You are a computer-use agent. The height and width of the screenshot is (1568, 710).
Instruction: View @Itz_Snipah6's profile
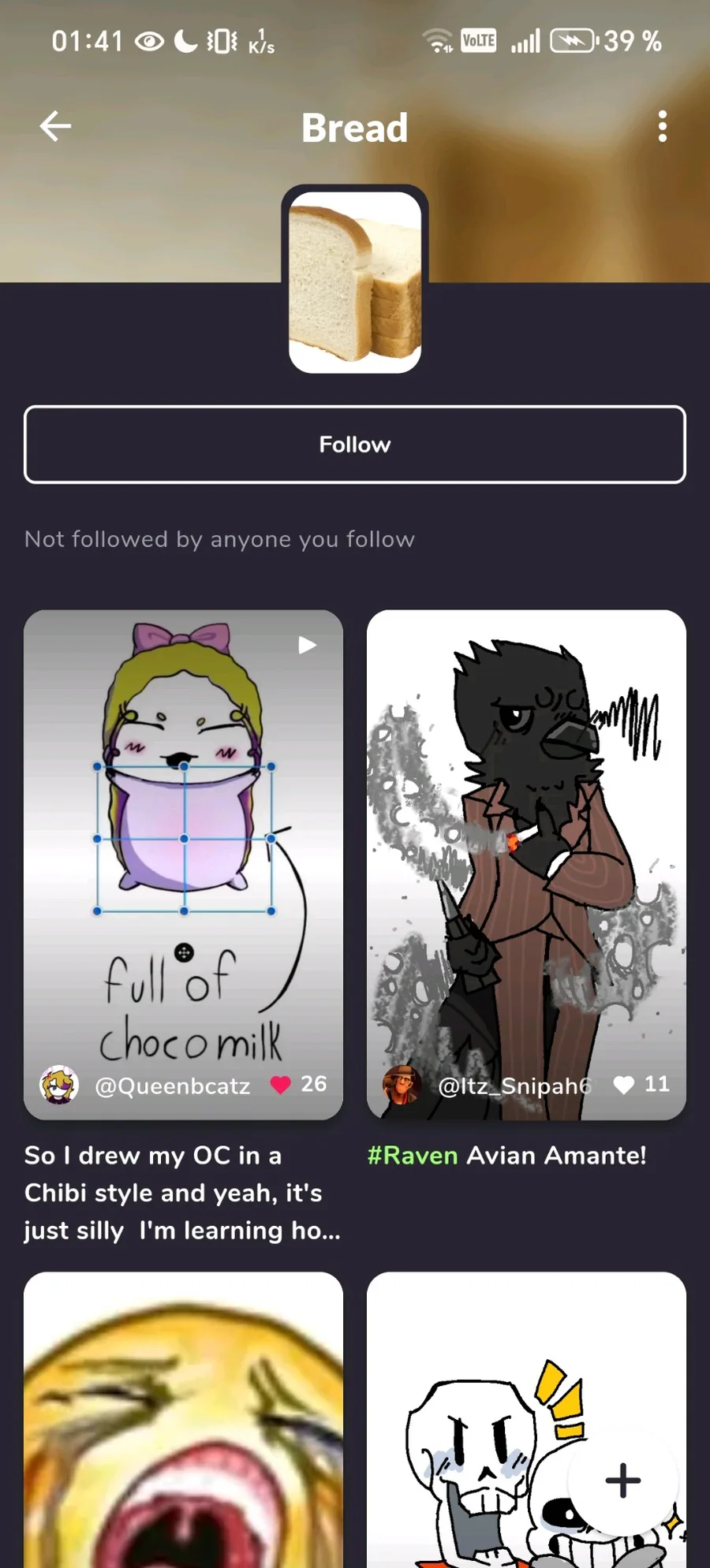point(513,1086)
